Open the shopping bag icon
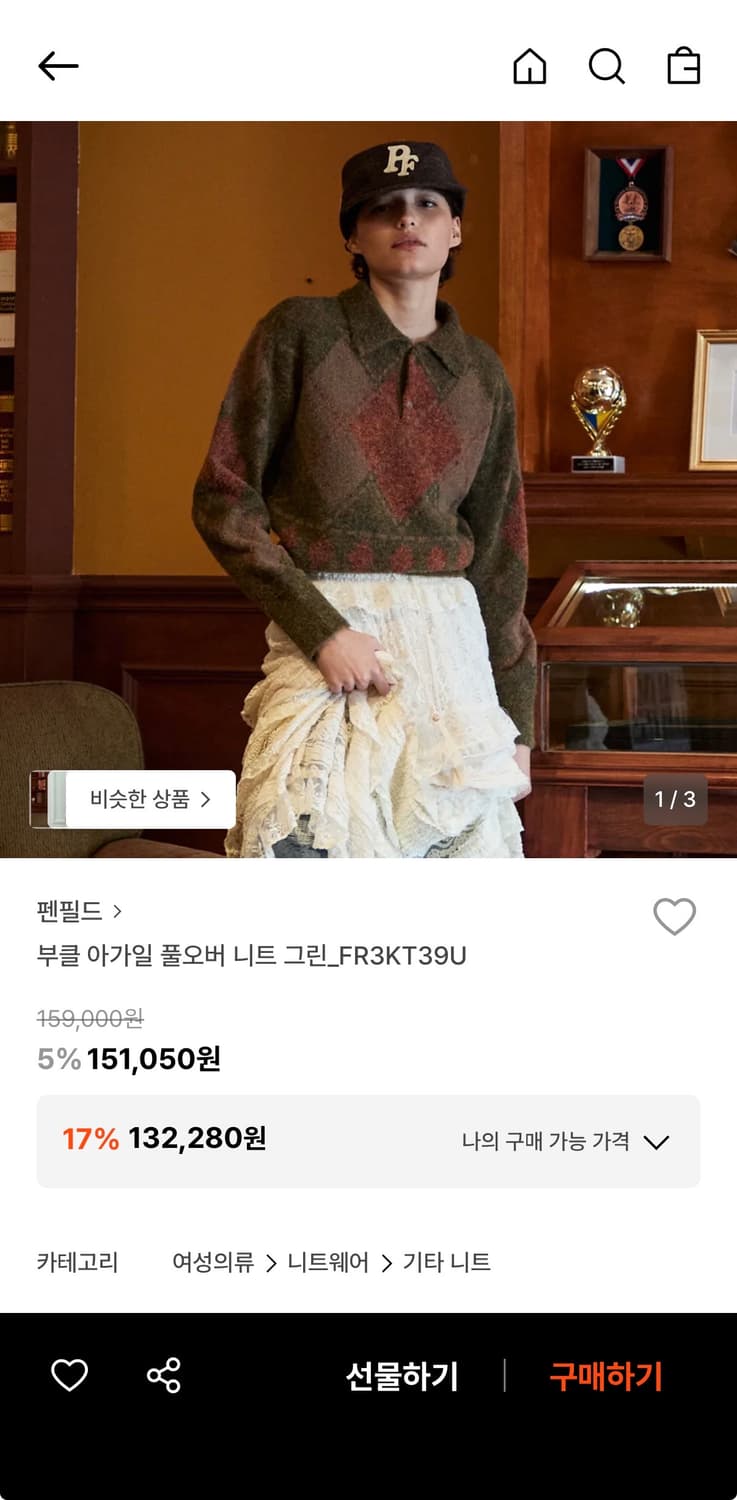 685,66
